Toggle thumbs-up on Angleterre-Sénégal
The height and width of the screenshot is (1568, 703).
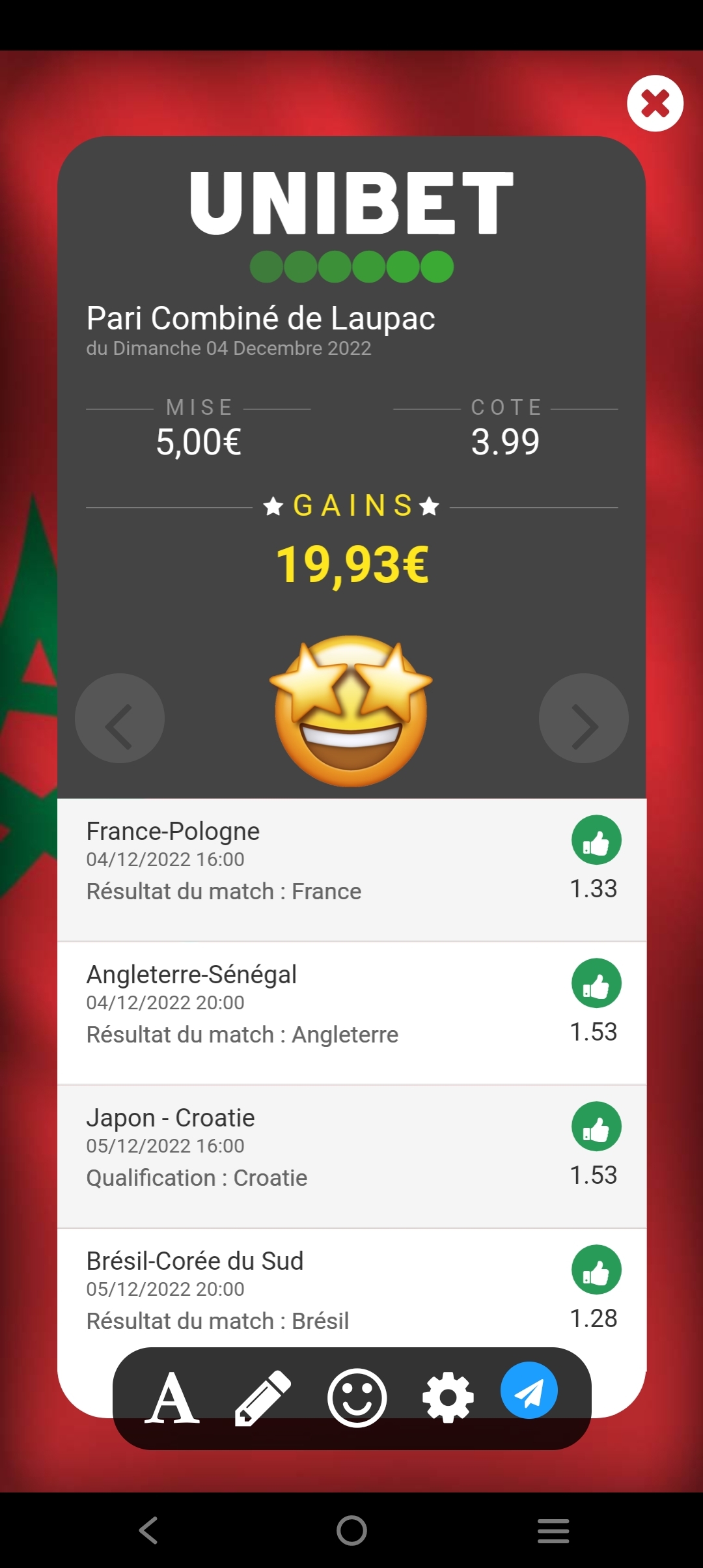[x=596, y=983]
